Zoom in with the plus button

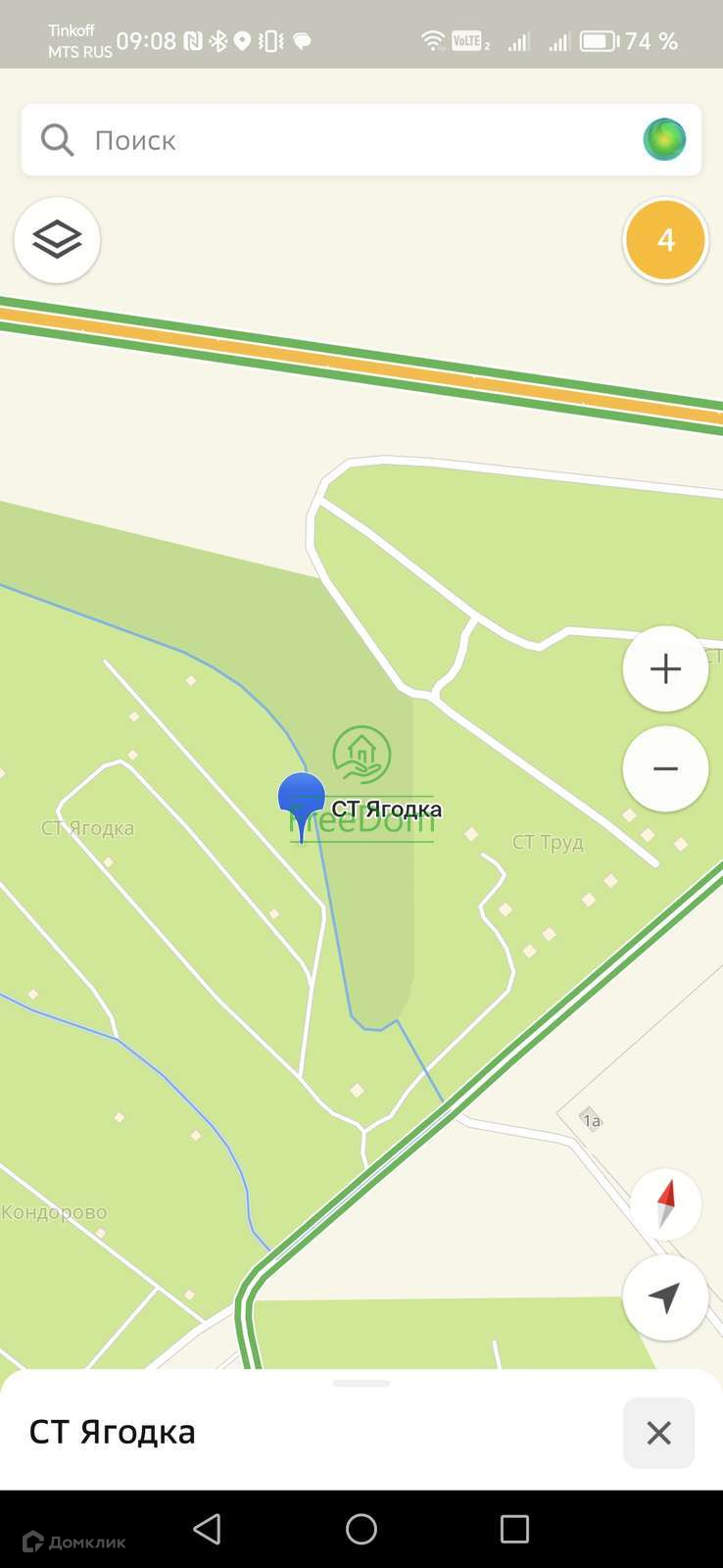[x=665, y=669]
